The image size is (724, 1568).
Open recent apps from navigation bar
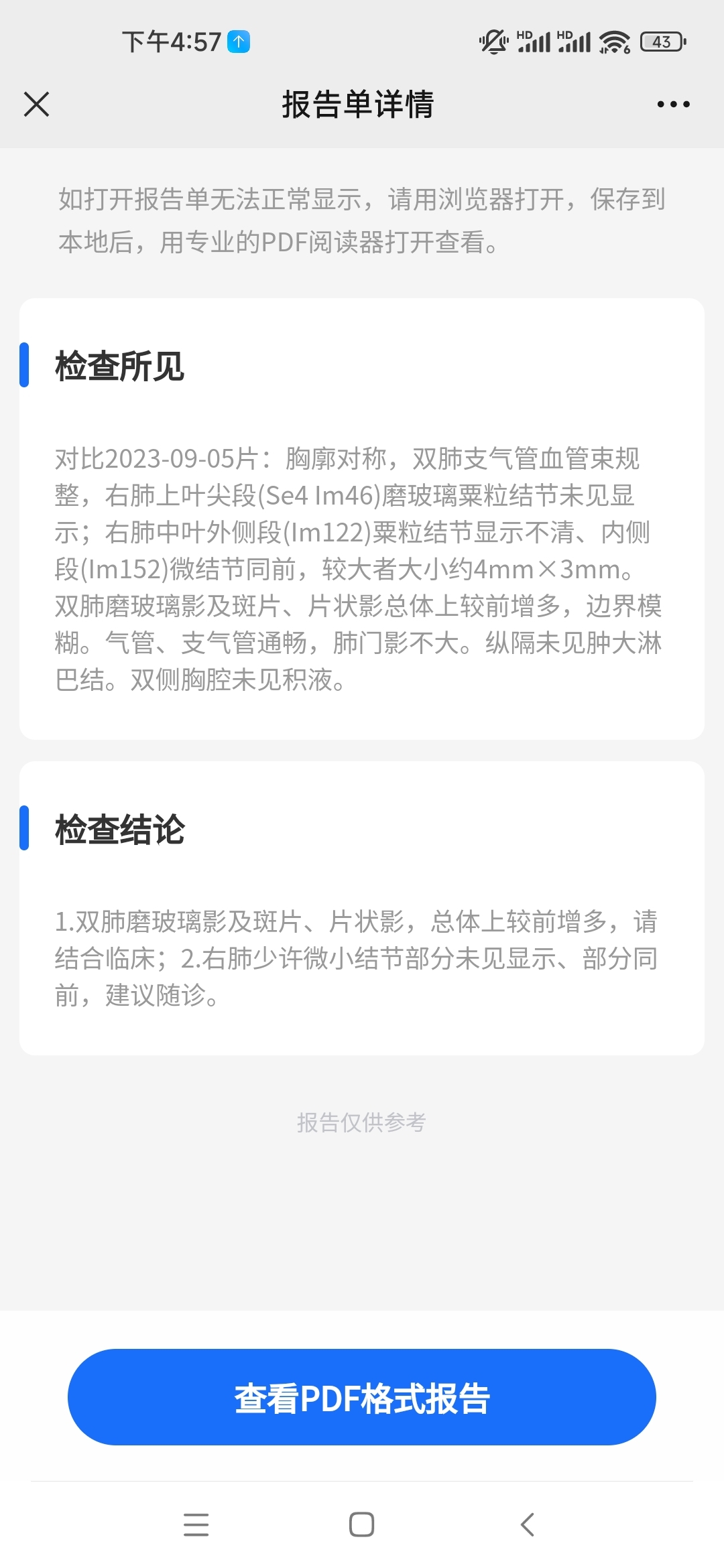[x=196, y=1524]
